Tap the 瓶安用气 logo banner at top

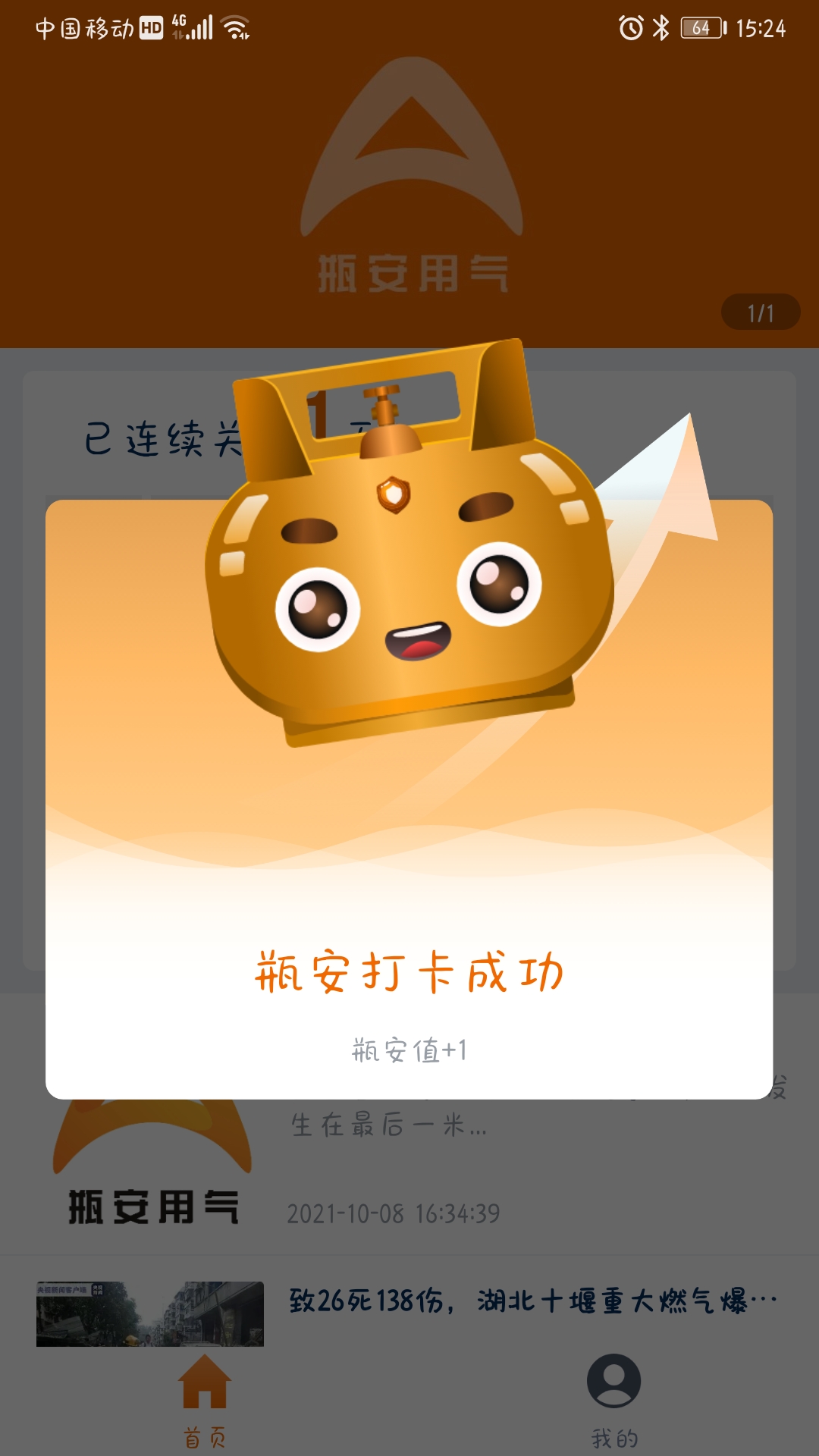(x=409, y=190)
